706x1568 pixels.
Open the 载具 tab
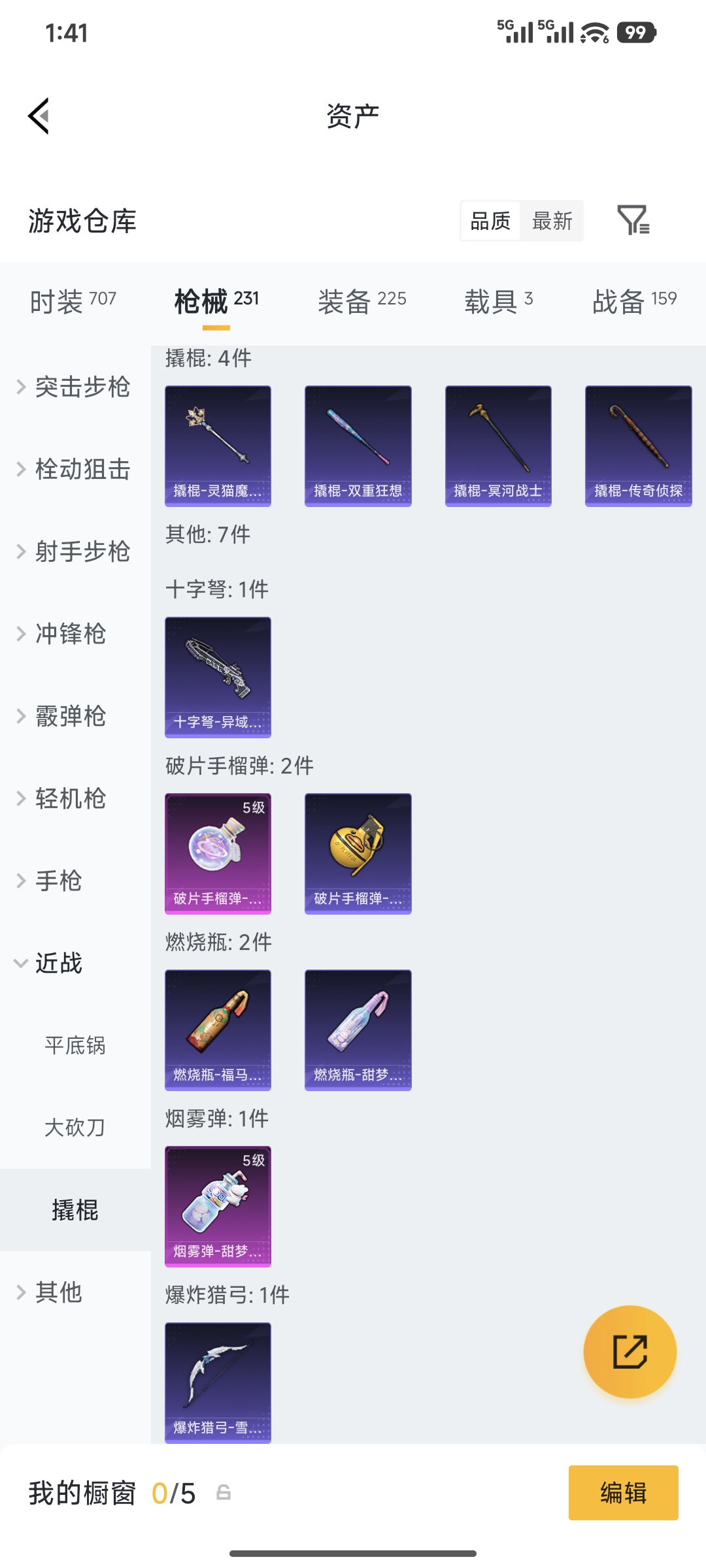[x=498, y=301]
